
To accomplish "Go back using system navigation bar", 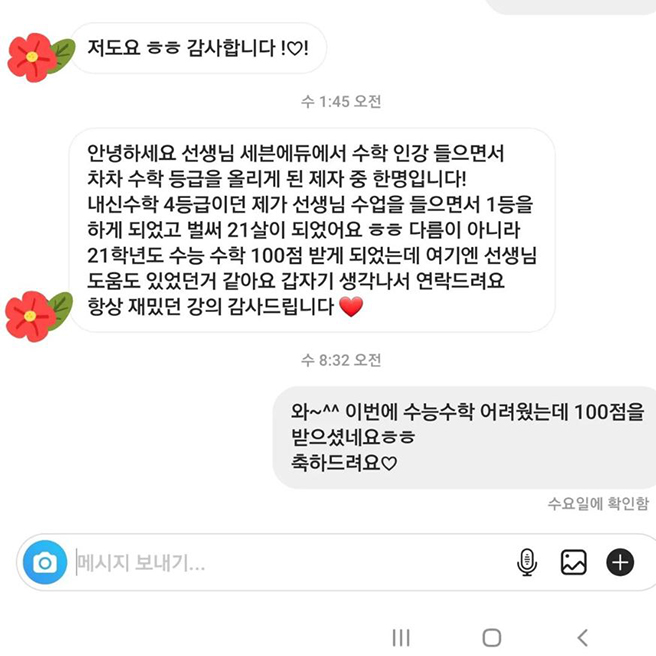I will pos(582,637).
